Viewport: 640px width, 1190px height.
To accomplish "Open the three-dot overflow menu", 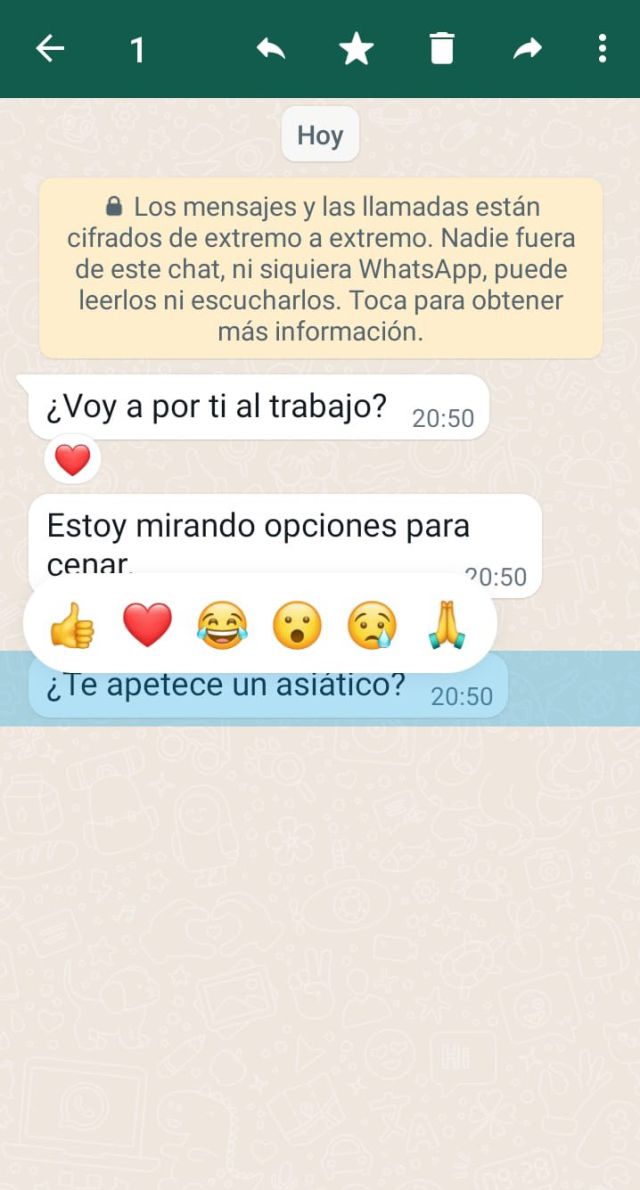I will pos(602,49).
